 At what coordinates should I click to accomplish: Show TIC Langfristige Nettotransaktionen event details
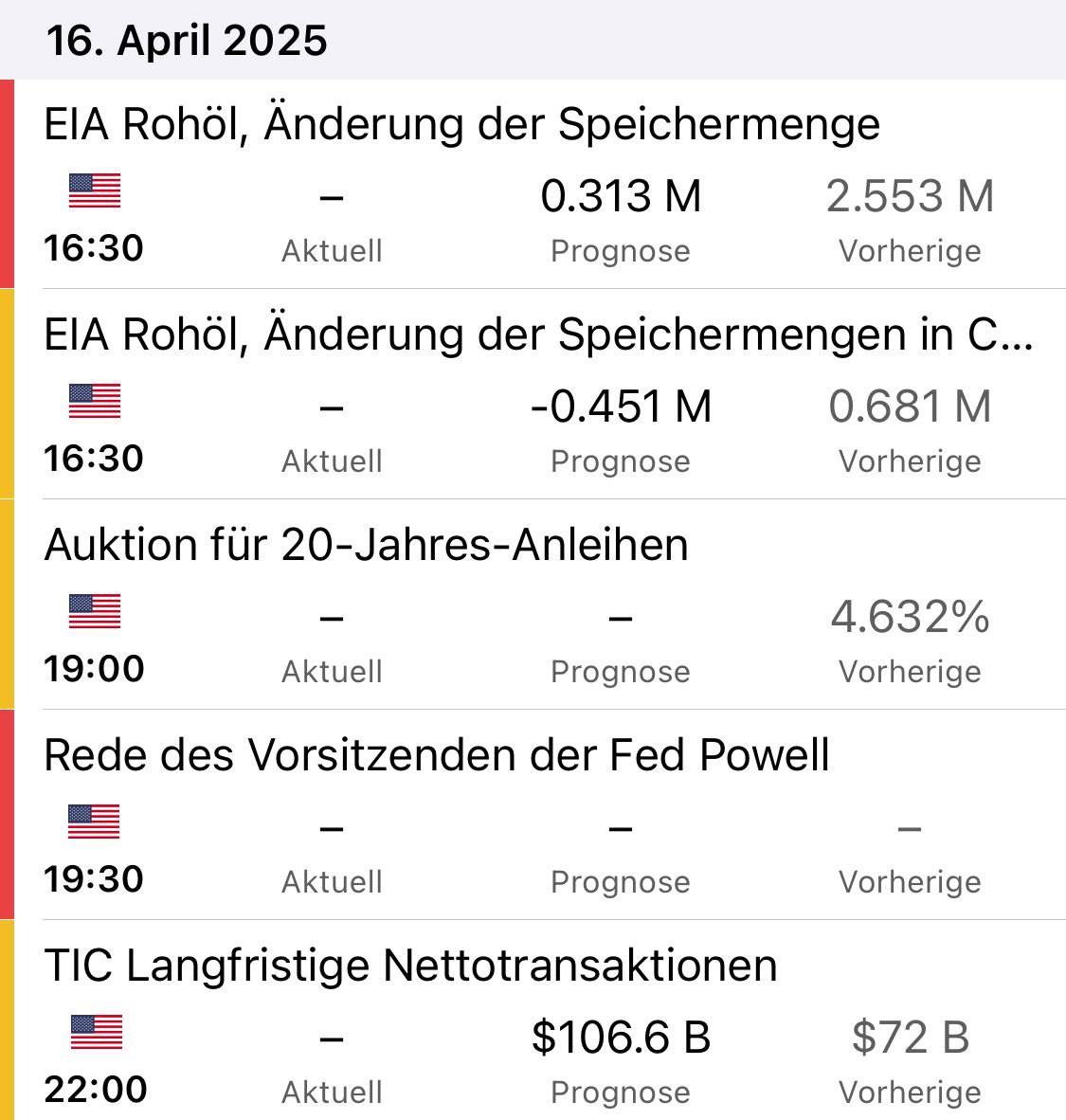[x=410, y=966]
